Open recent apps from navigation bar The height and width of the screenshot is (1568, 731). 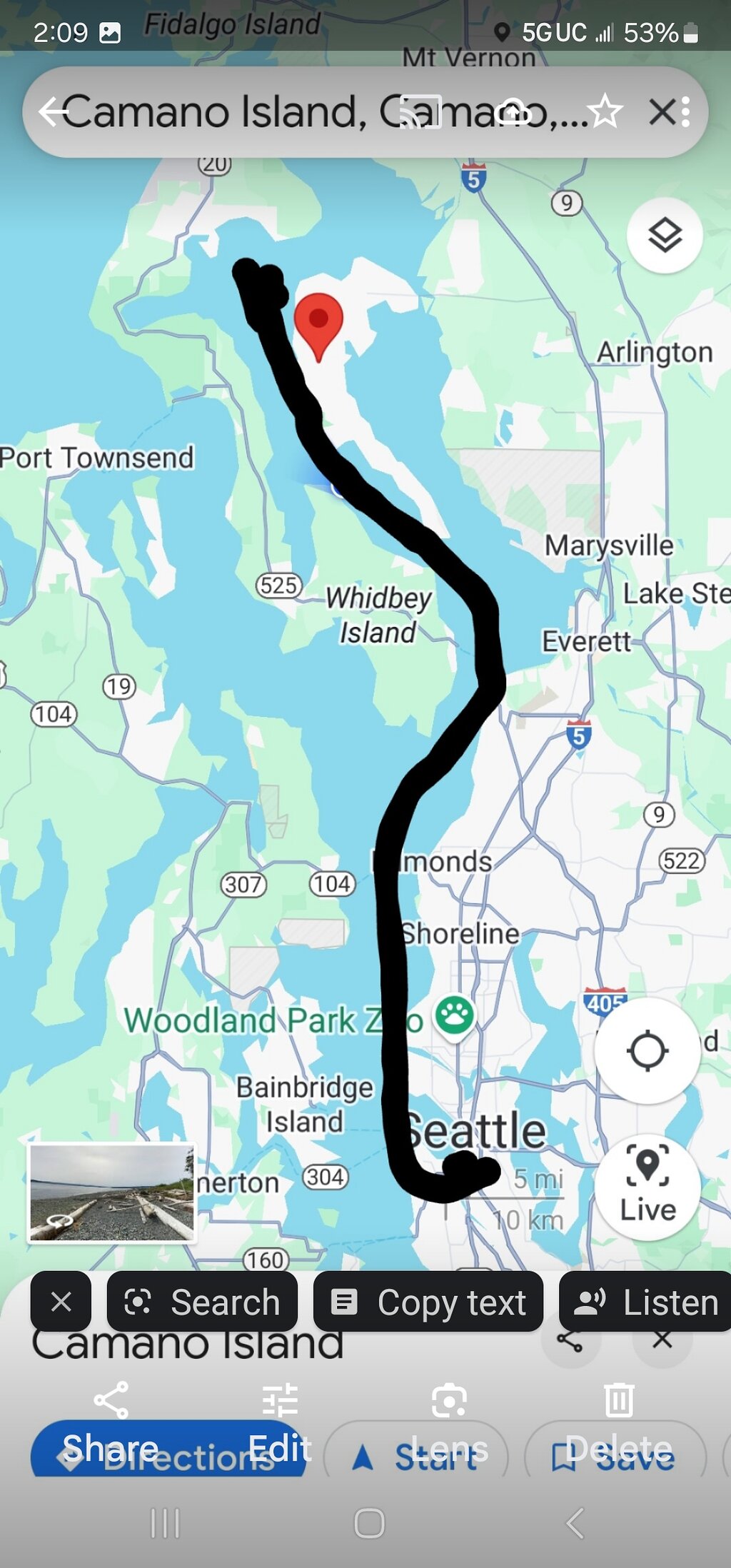click(x=165, y=1523)
